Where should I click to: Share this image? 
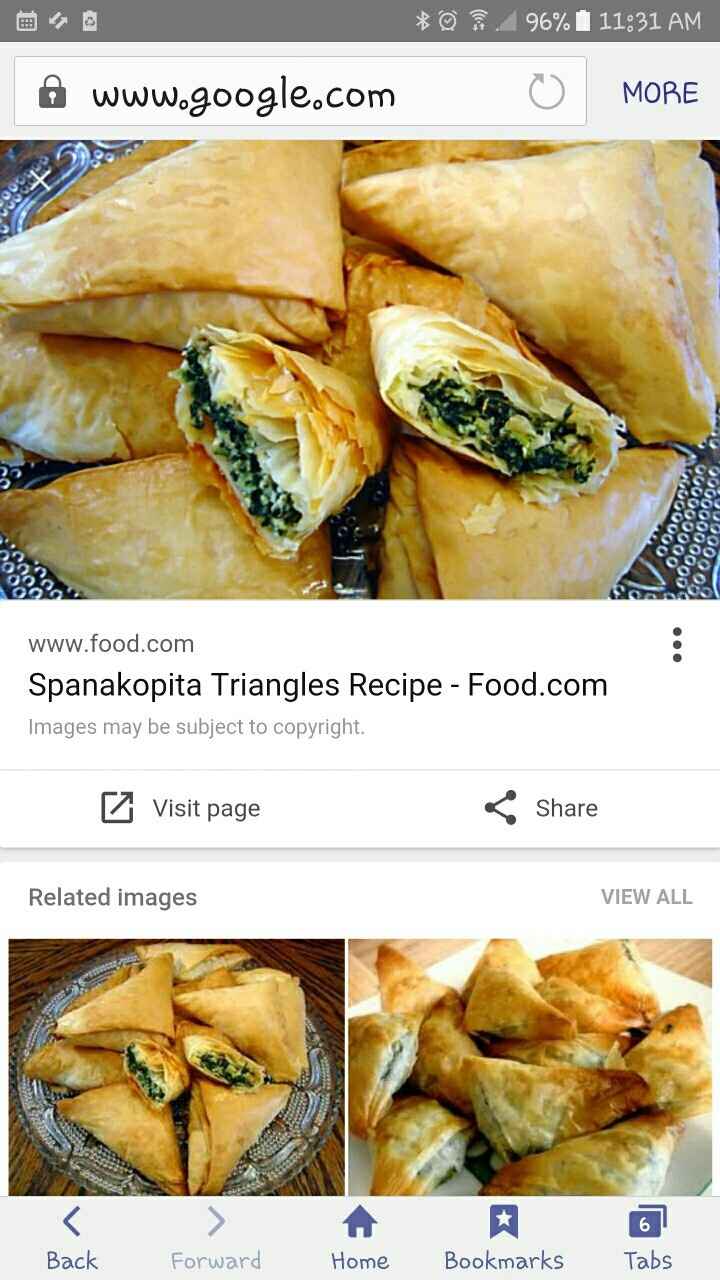(x=540, y=808)
